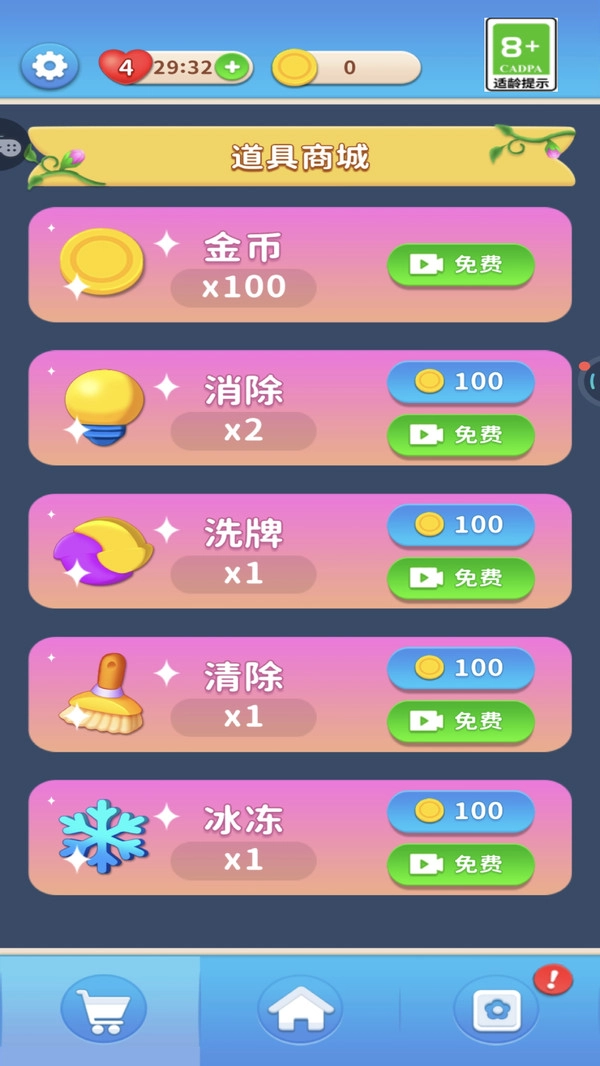Get 冰冻 free by watching video

[x=461, y=864]
